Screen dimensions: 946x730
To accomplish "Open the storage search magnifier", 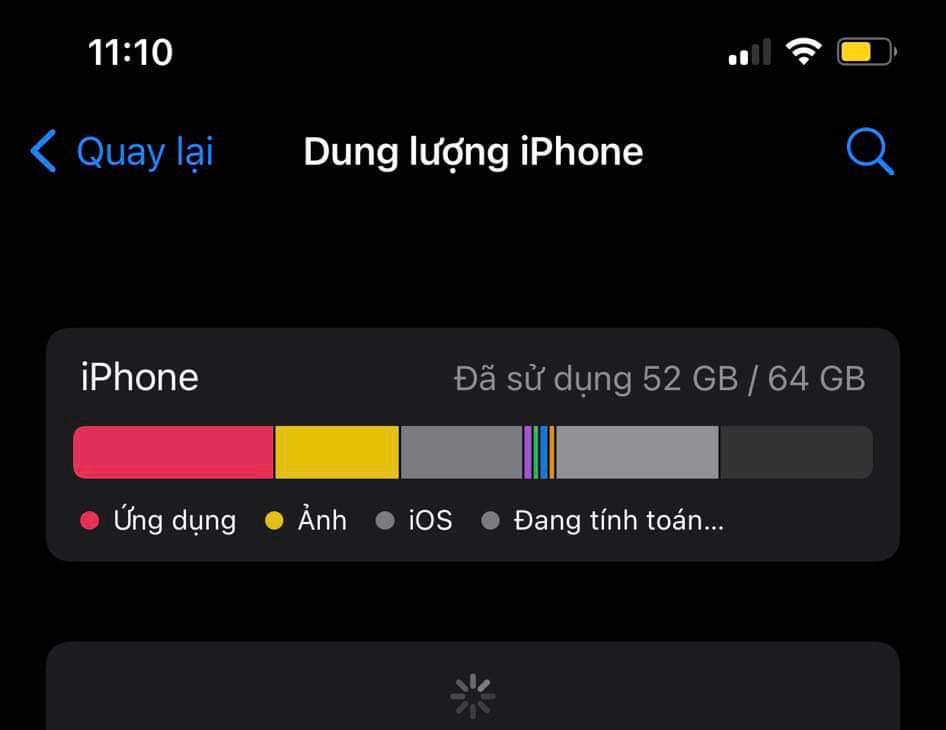I will [869, 152].
